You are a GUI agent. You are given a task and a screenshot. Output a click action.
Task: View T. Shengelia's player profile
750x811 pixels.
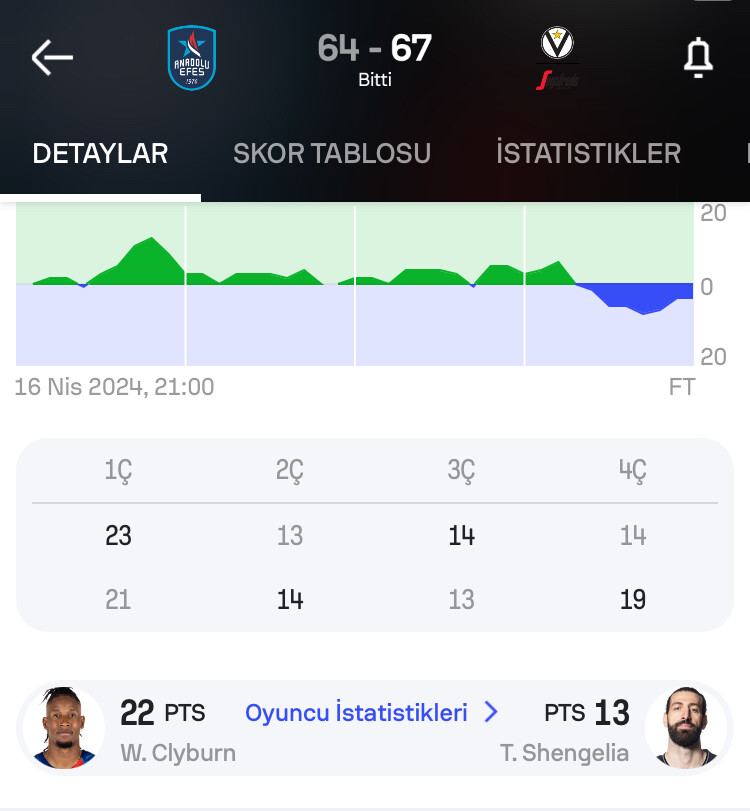[685, 728]
